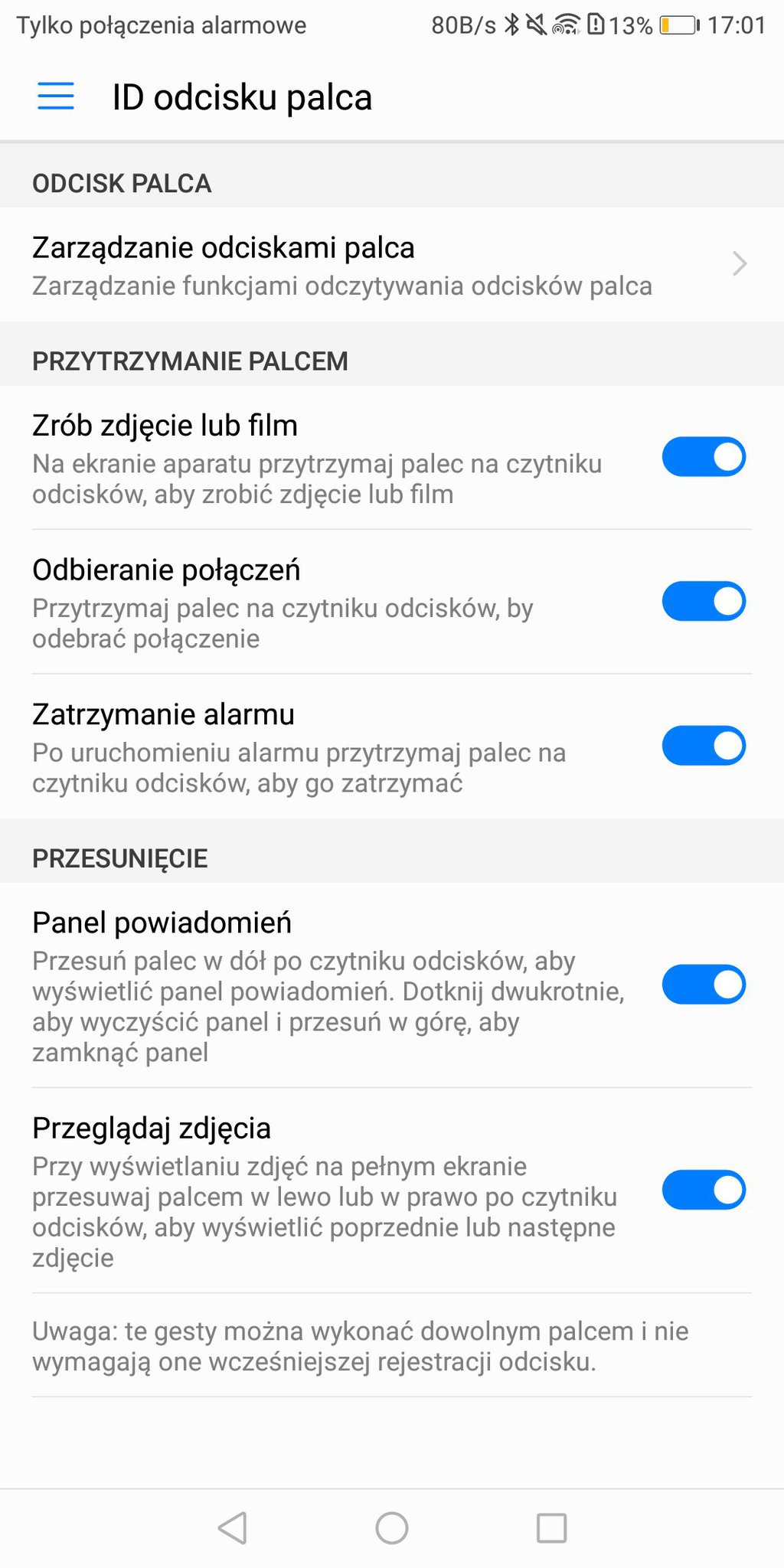Disable Przeglądaj zdjęcia toggle

tap(704, 1190)
